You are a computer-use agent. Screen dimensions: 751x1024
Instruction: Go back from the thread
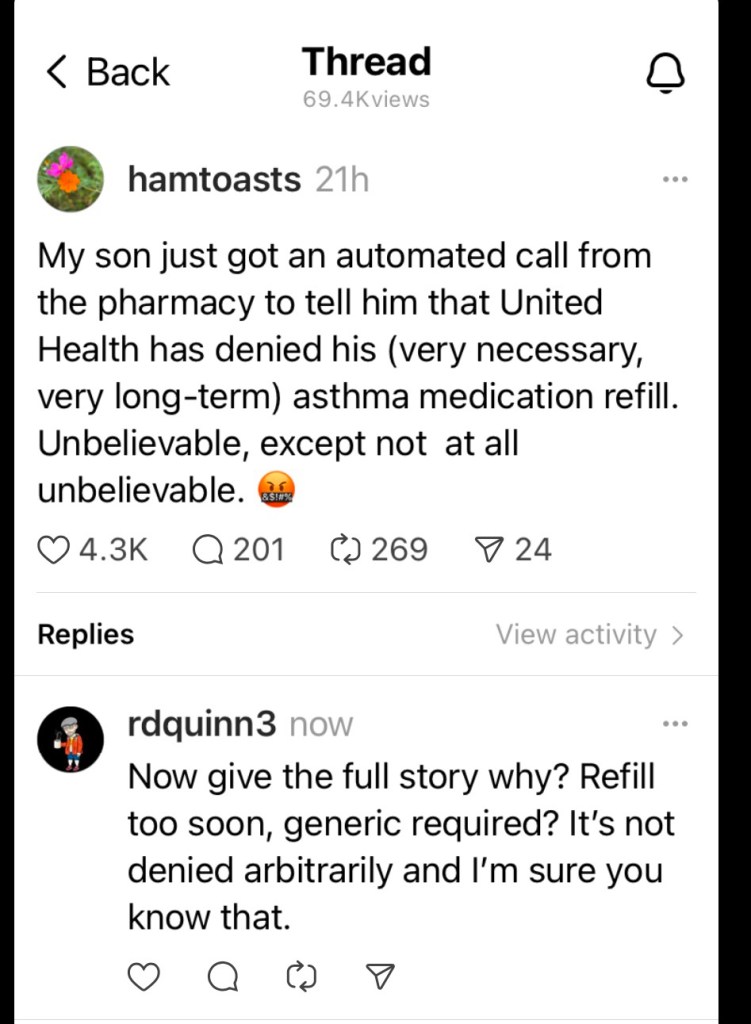click(107, 72)
